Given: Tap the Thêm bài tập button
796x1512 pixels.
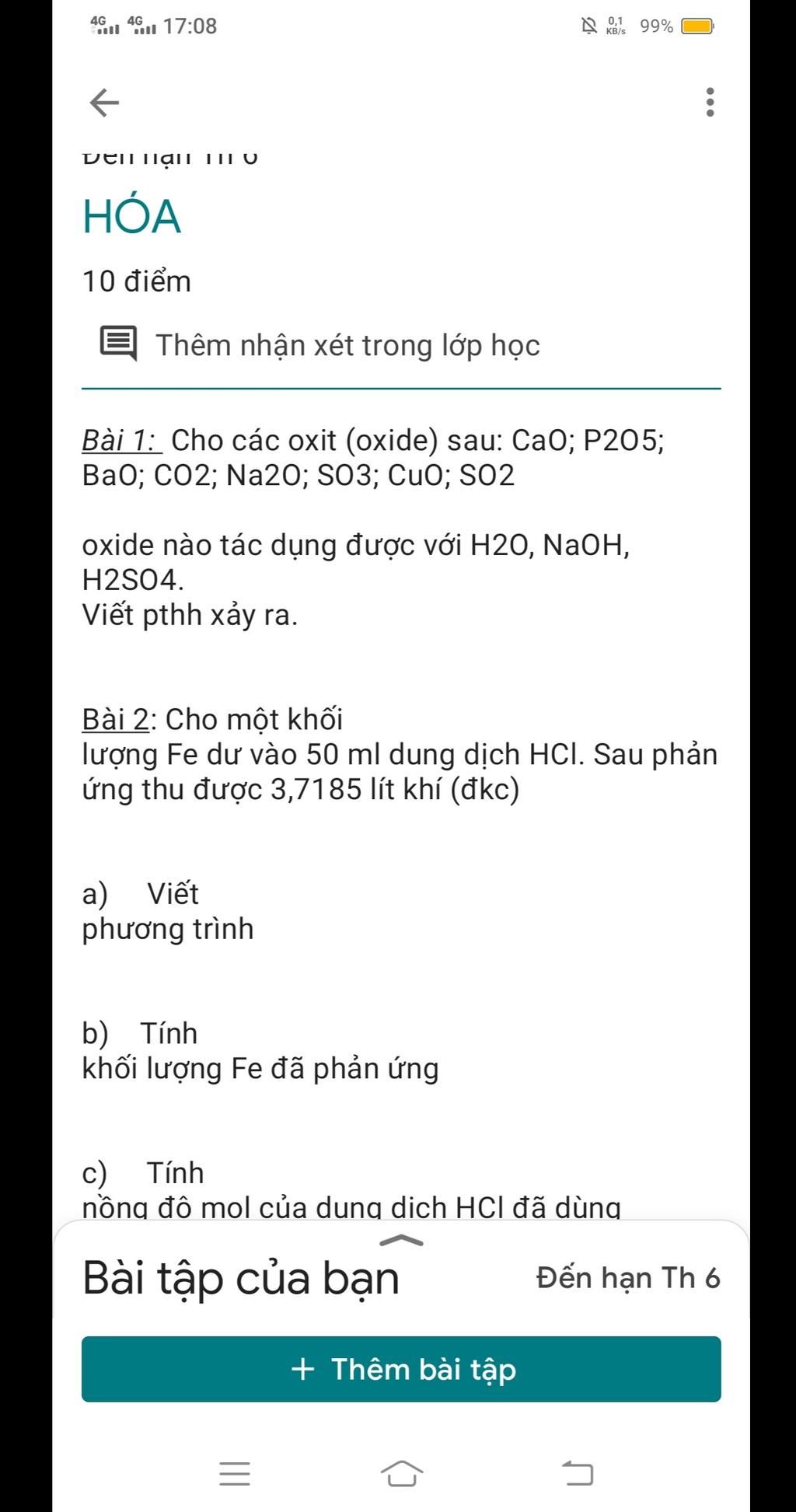Looking at the screenshot, I should pyautogui.click(x=401, y=1369).
